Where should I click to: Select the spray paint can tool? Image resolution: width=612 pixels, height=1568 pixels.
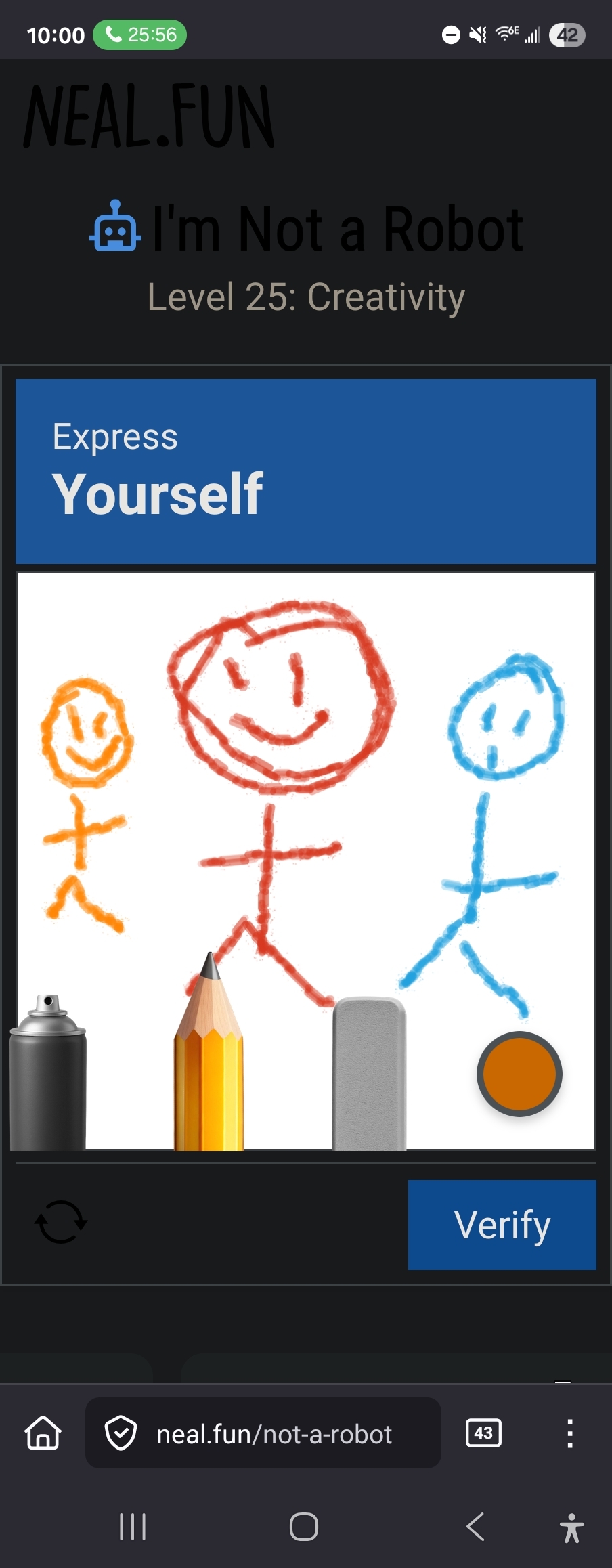[x=48, y=1076]
